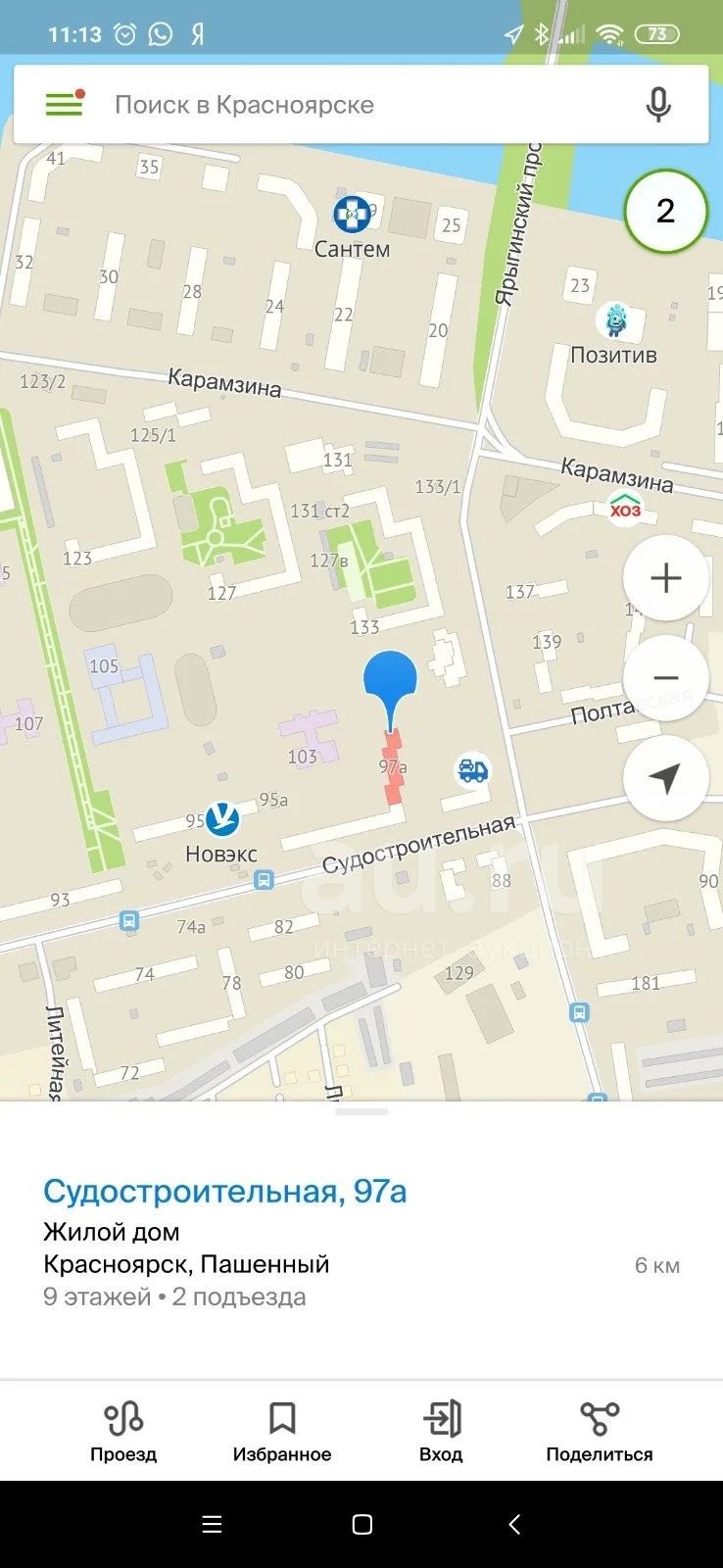Open the hamburger menu

[65, 104]
